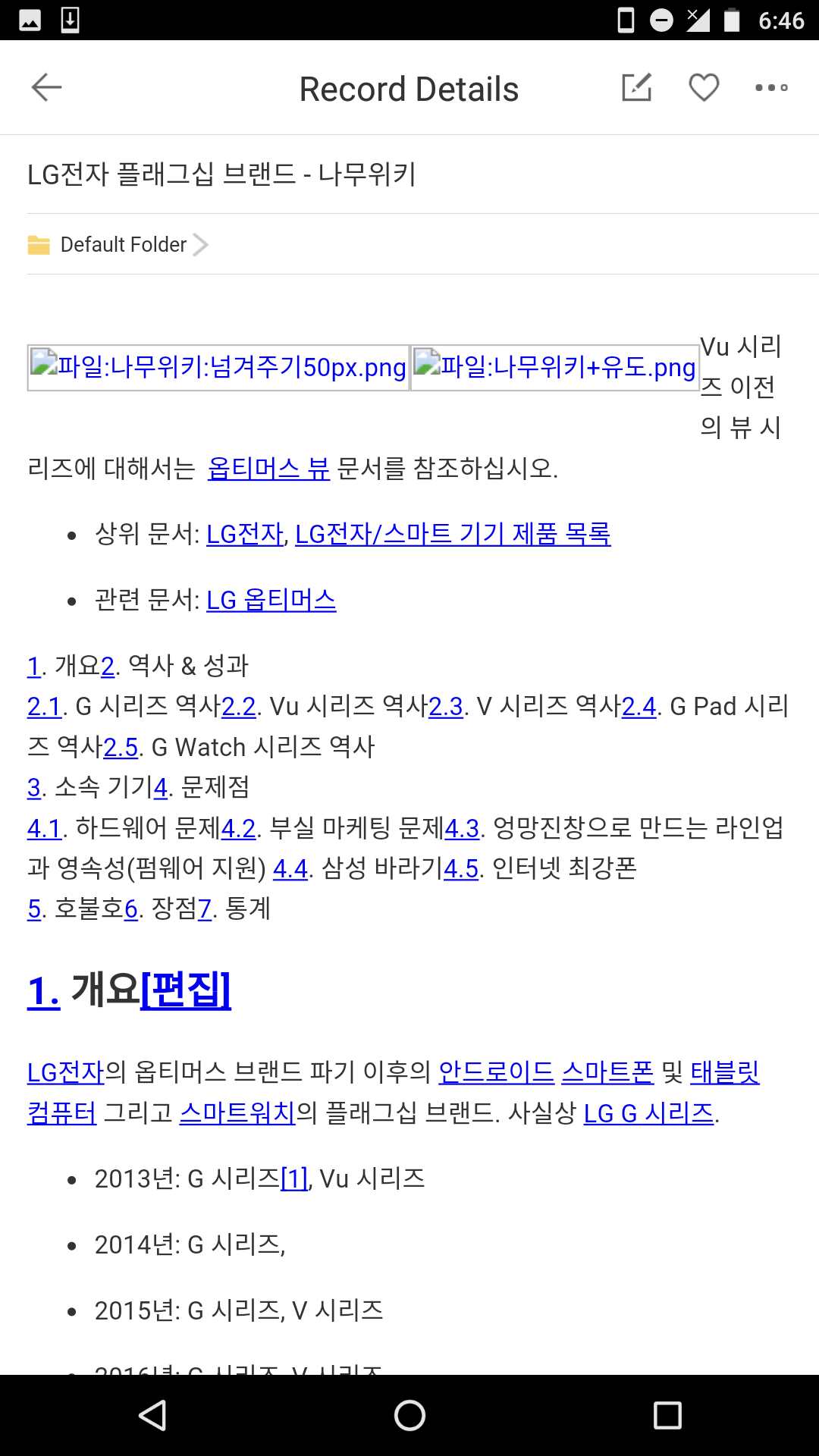Edit this record with the pencil icon
The width and height of the screenshot is (819, 1456).
[x=636, y=87]
